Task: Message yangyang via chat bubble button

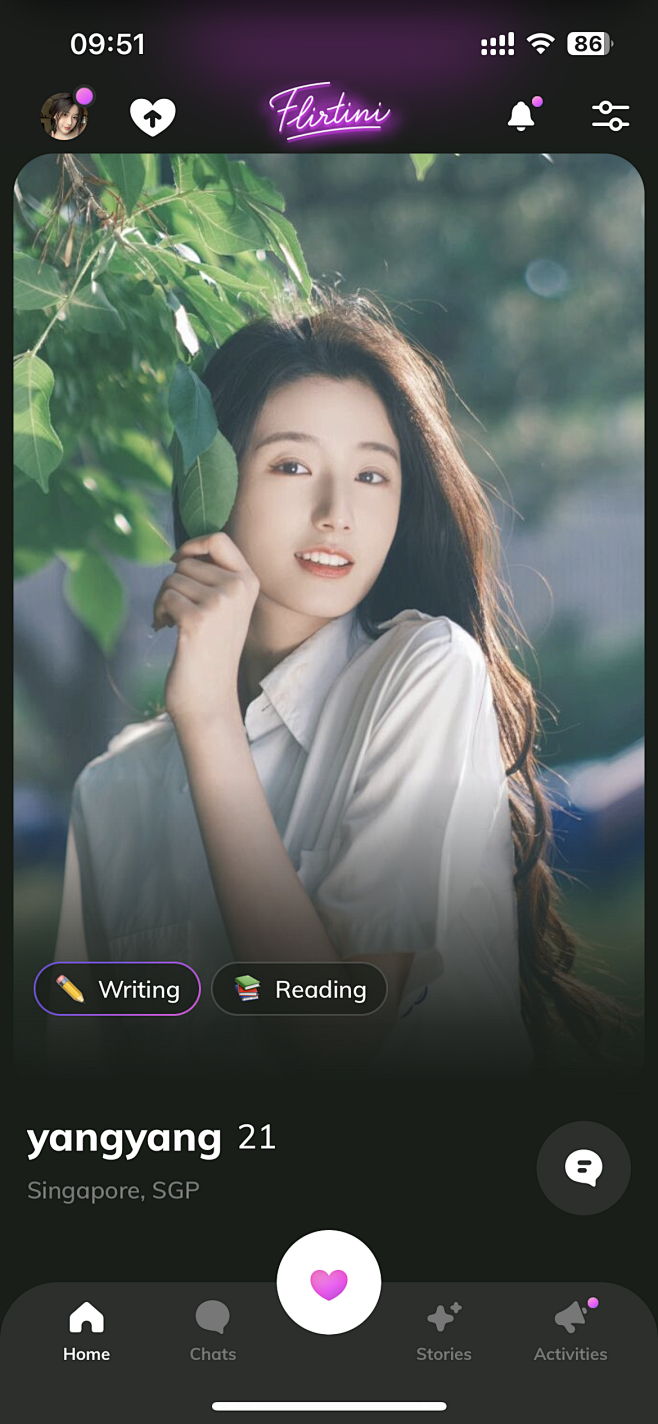Action: coord(583,1168)
